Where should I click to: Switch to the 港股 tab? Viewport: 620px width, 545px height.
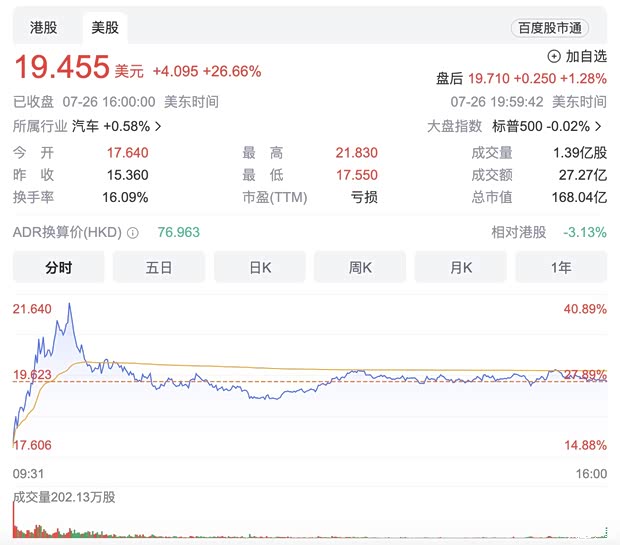click(x=44, y=29)
